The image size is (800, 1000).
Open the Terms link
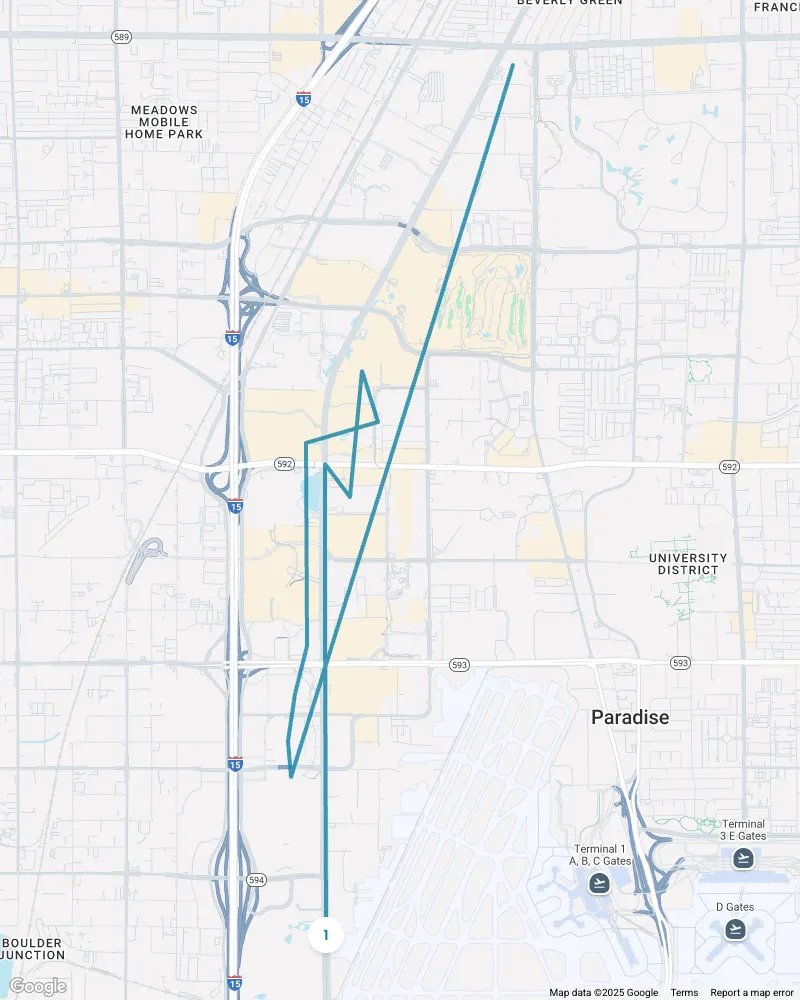(x=684, y=993)
